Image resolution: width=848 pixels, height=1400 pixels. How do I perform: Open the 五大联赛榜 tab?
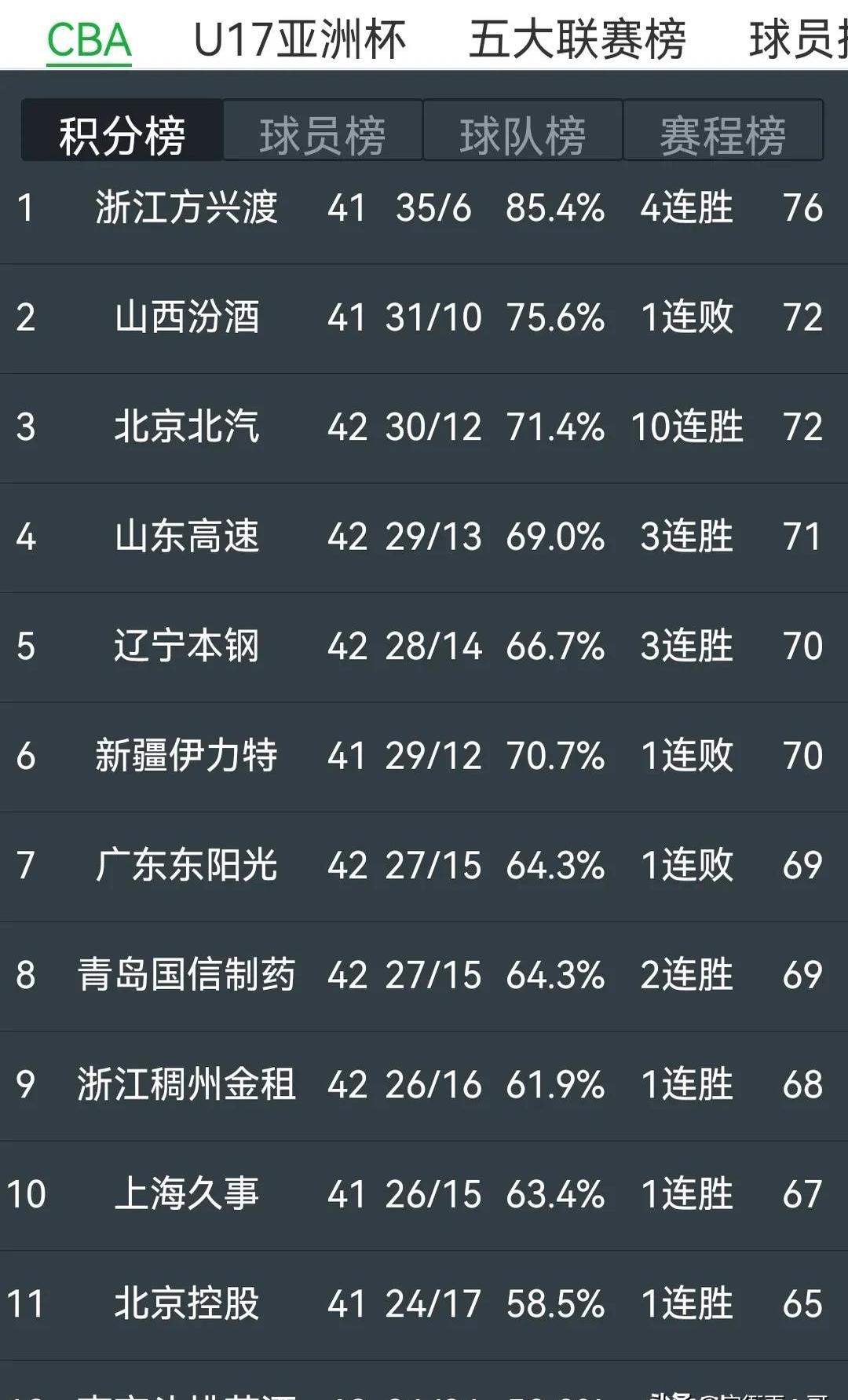click(x=577, y=39)
